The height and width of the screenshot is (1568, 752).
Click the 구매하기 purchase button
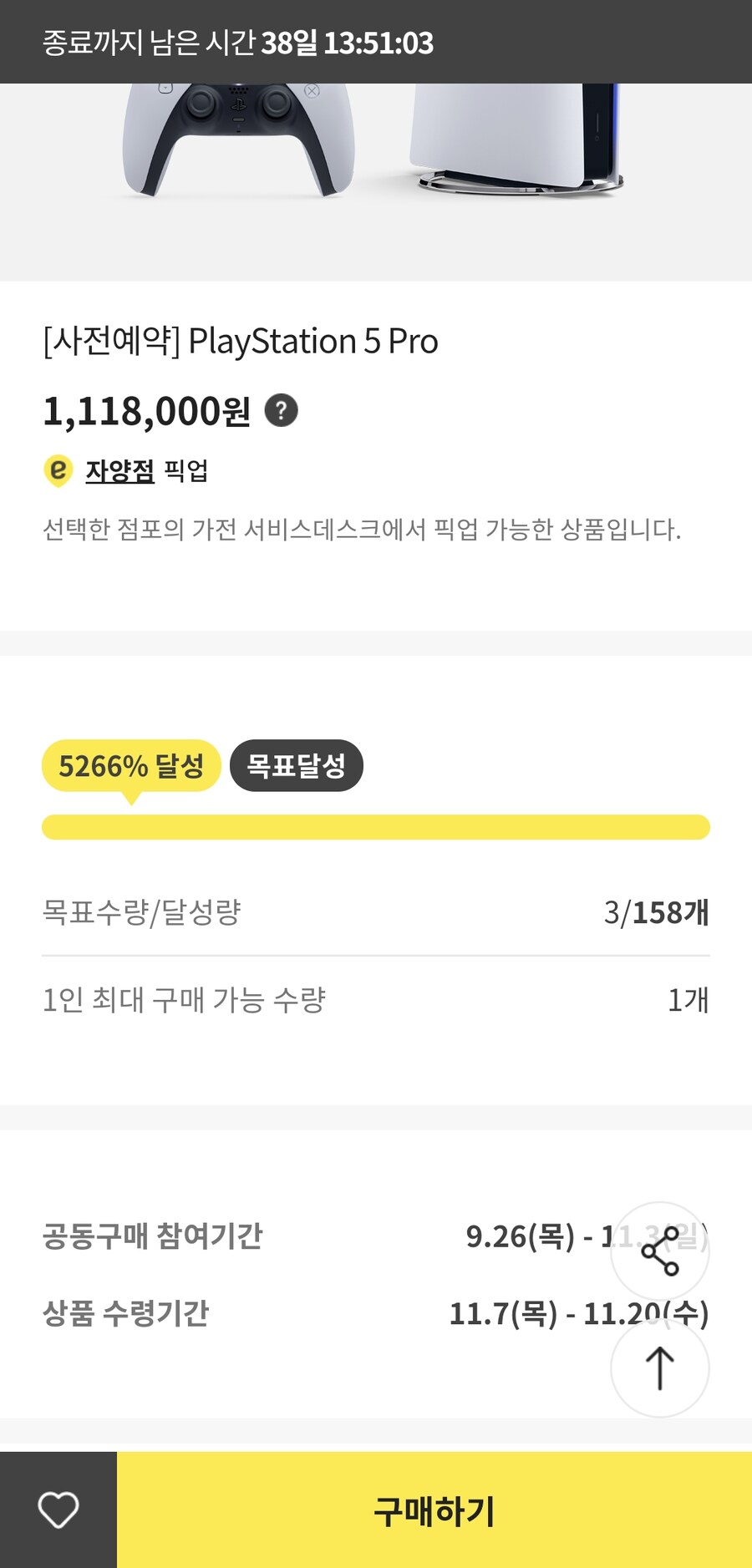pos(434,1509)
